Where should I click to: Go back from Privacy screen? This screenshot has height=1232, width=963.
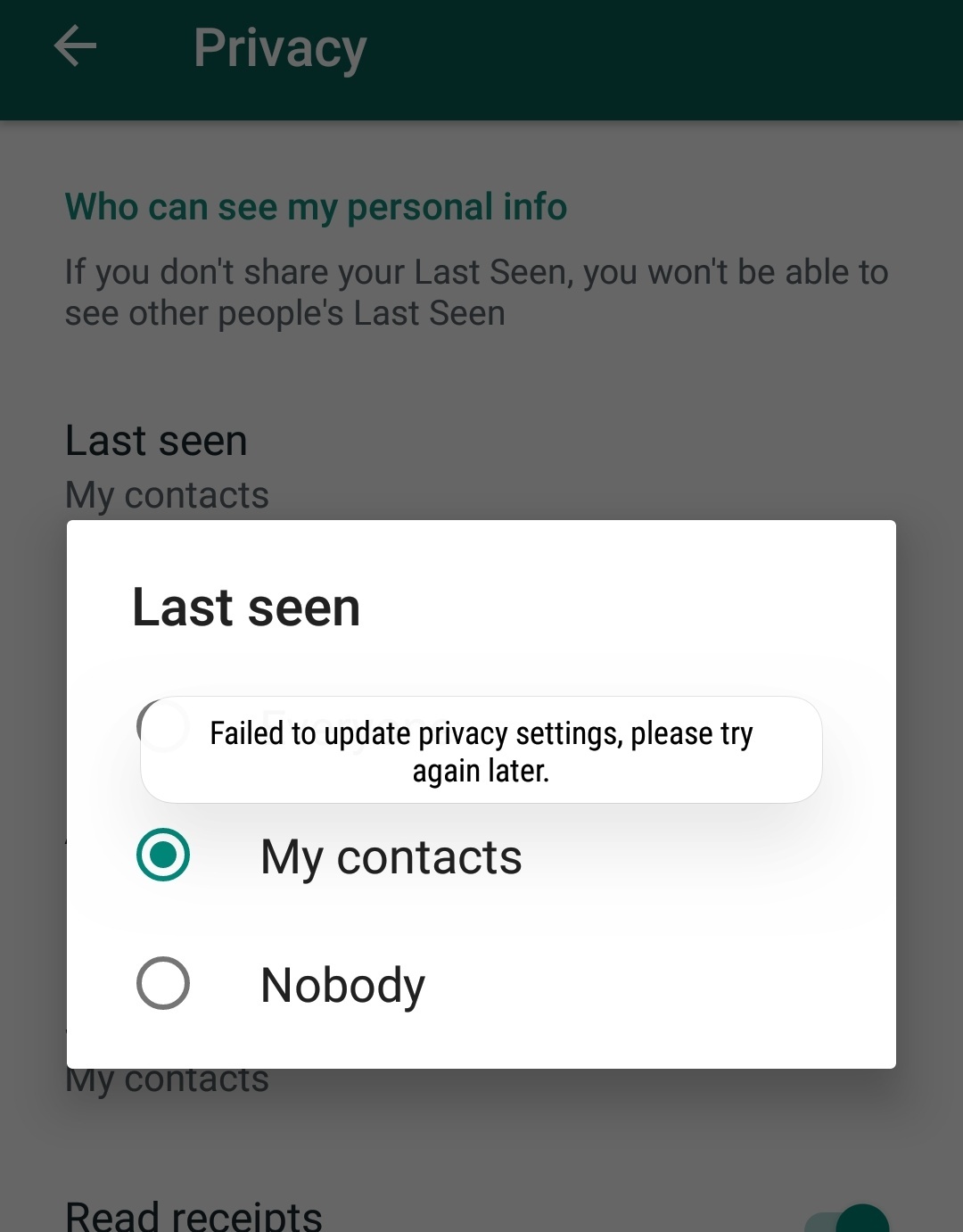pyautogui.click(x=75, y=46)
